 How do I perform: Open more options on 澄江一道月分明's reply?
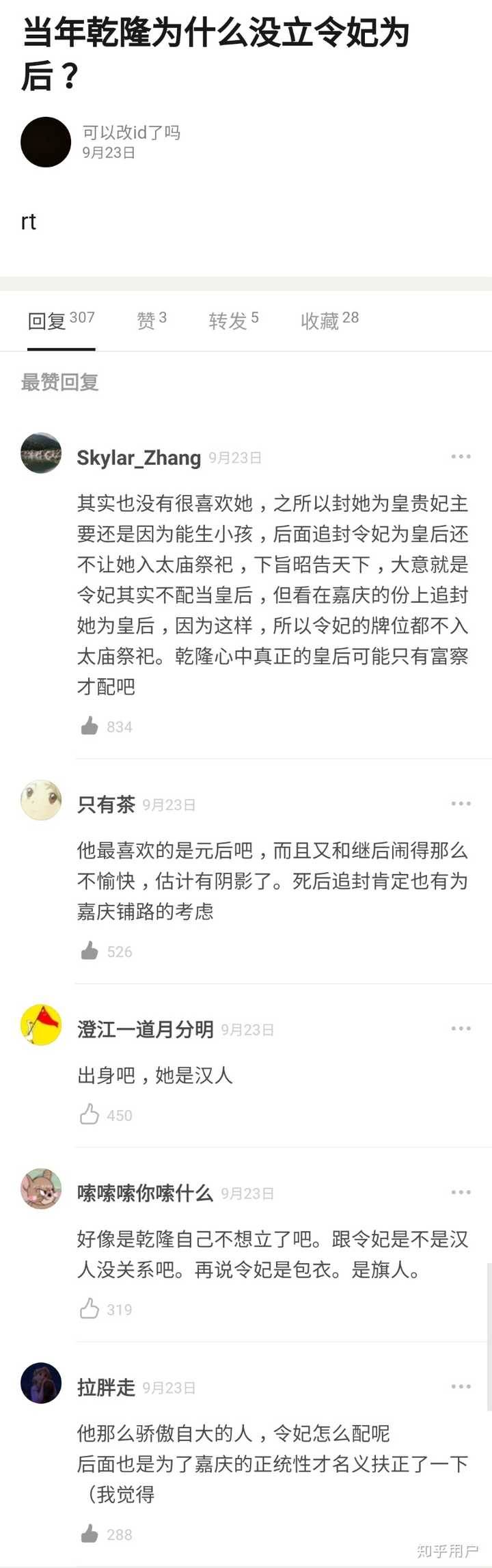click(461, 1029)
